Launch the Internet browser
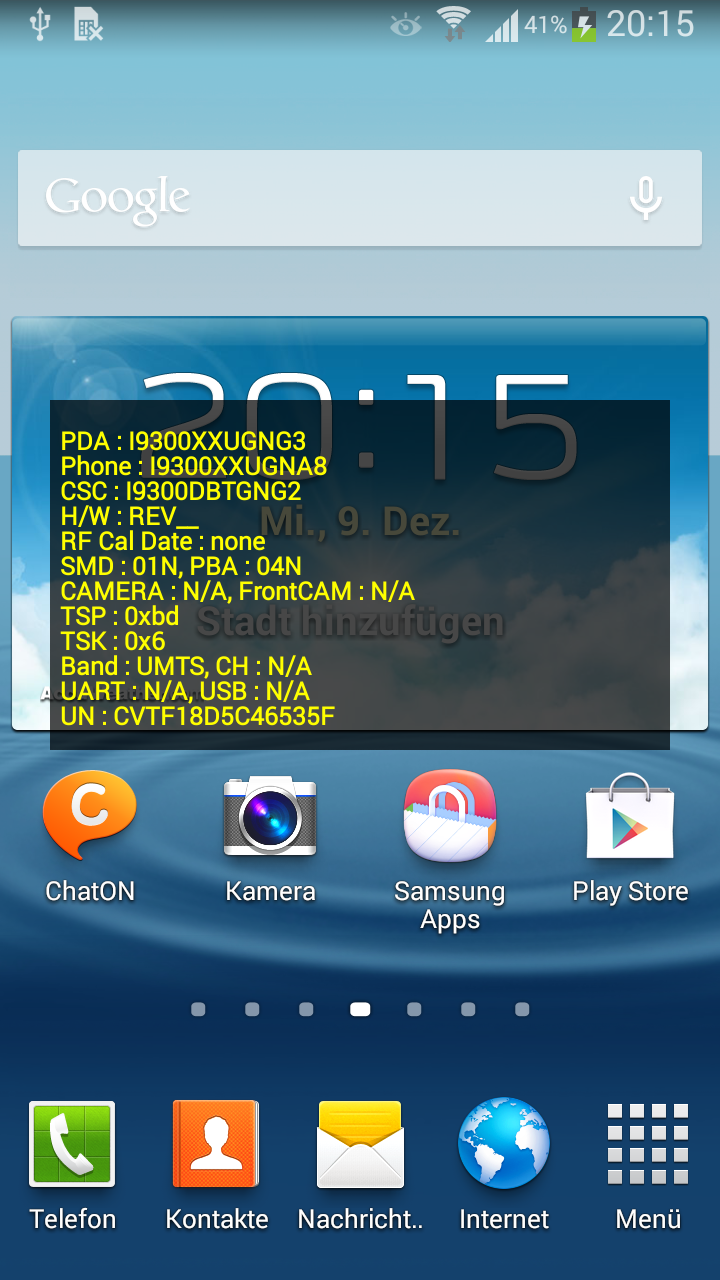This screenshot has width=720, height=1280. 504,1145
